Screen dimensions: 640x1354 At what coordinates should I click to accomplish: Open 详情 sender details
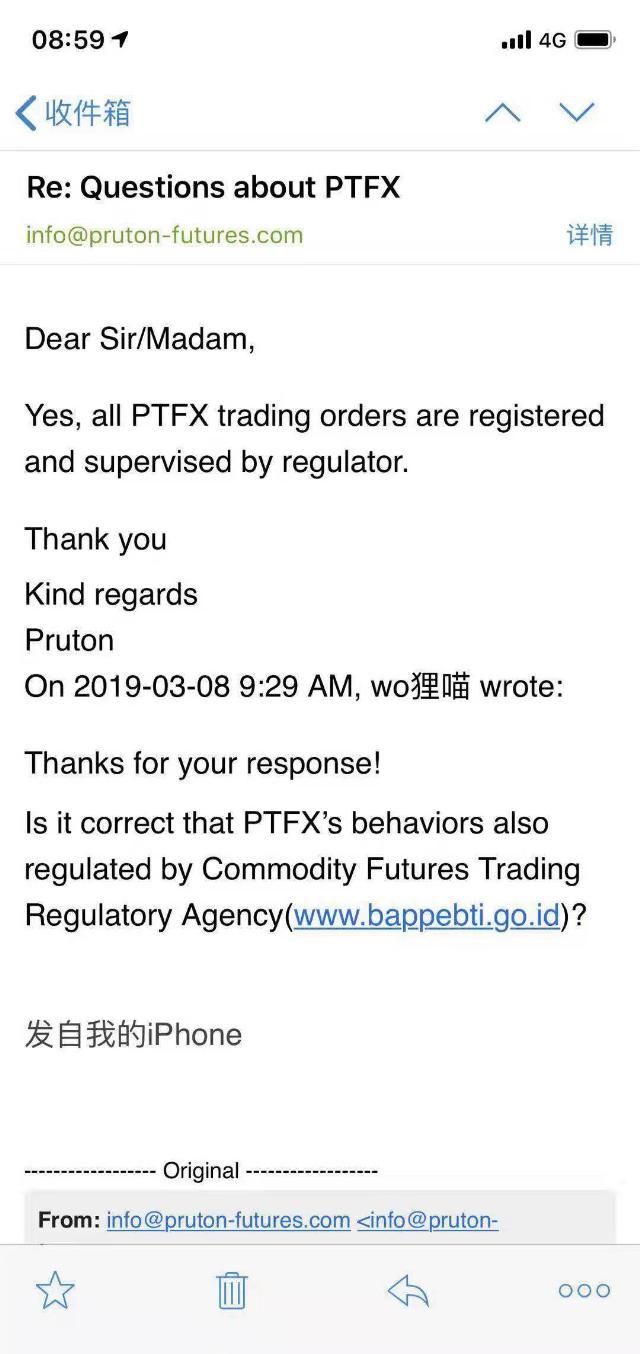pyautogui.click(x=589, y=235)
